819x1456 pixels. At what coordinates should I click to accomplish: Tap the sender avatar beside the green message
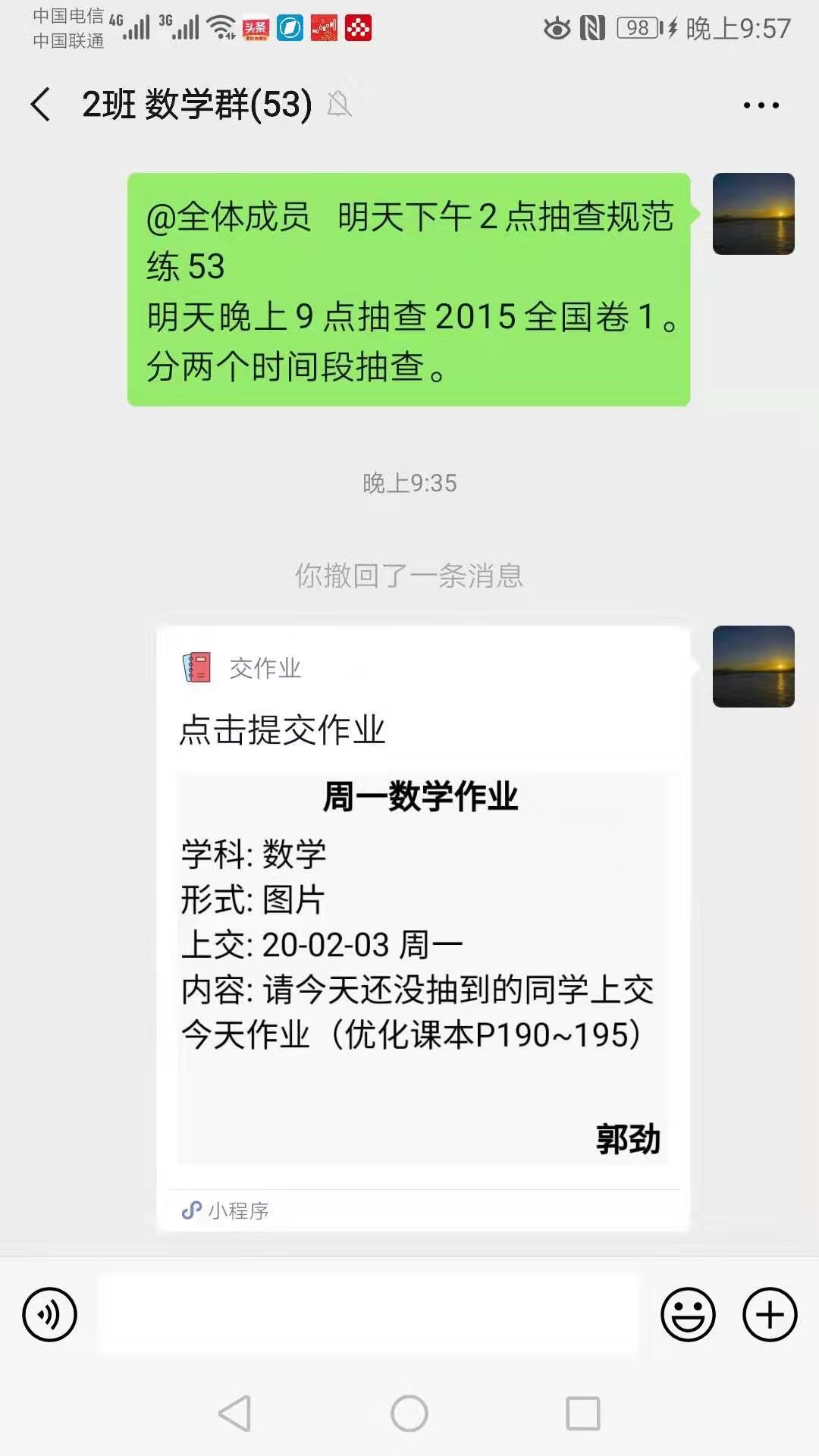[x=753, y=214]
